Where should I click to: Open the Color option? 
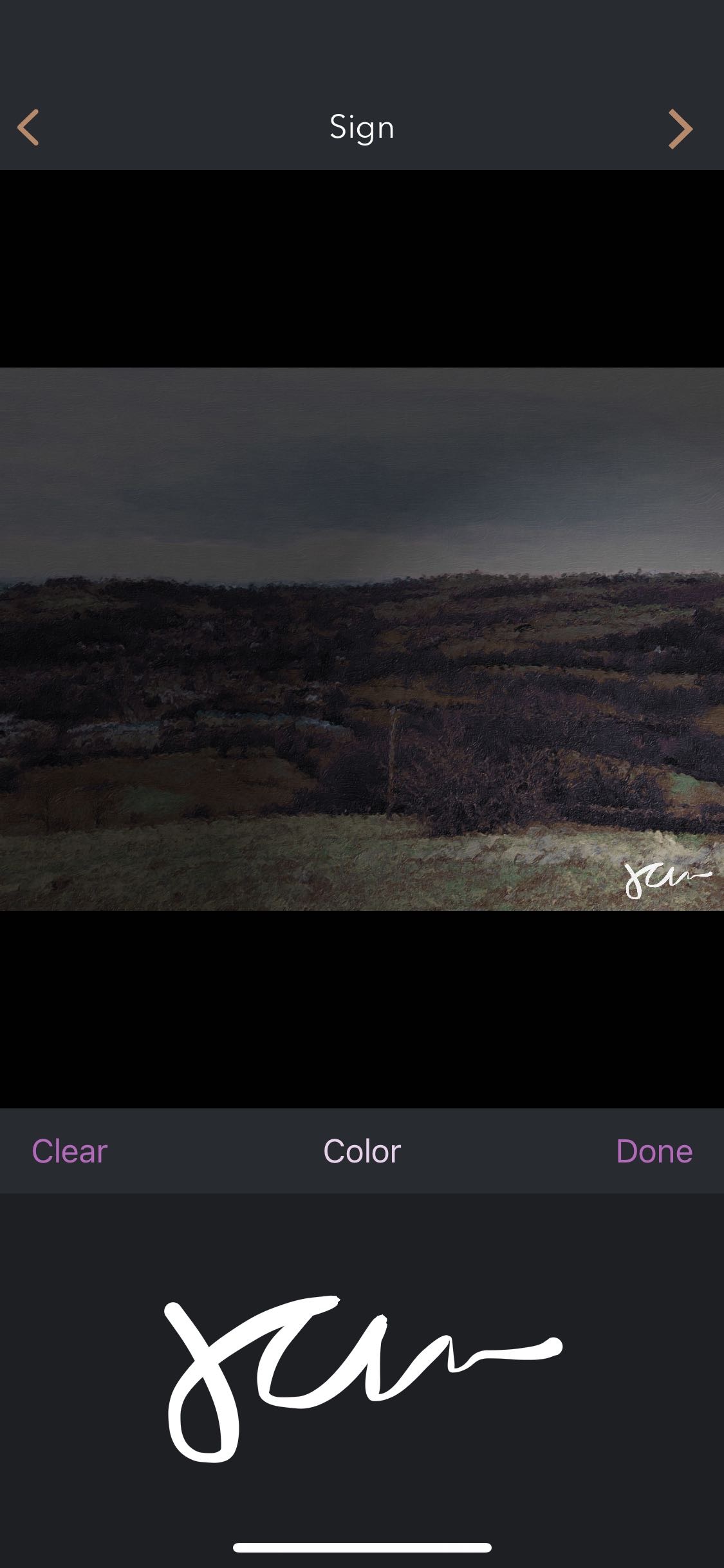coord(362,1152)
